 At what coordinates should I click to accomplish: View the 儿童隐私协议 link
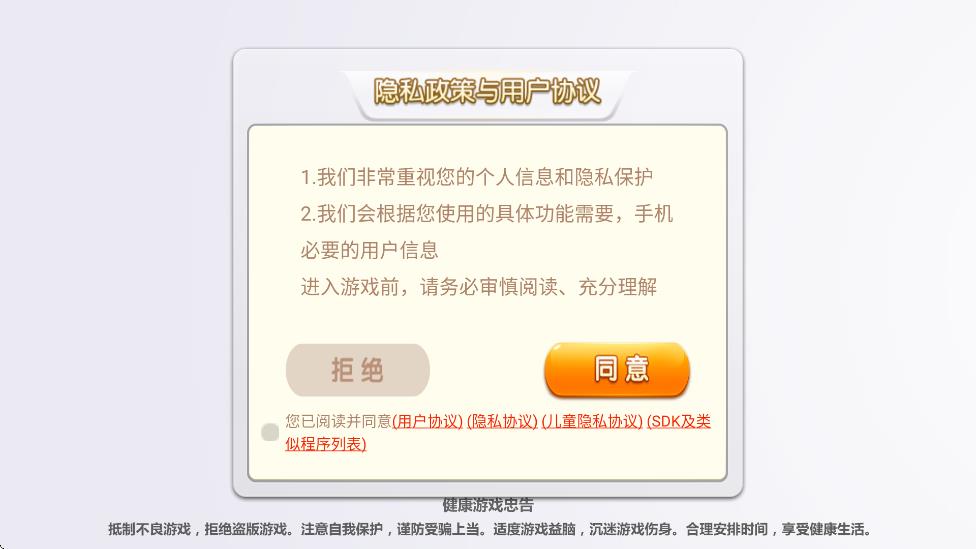(592, 422)
